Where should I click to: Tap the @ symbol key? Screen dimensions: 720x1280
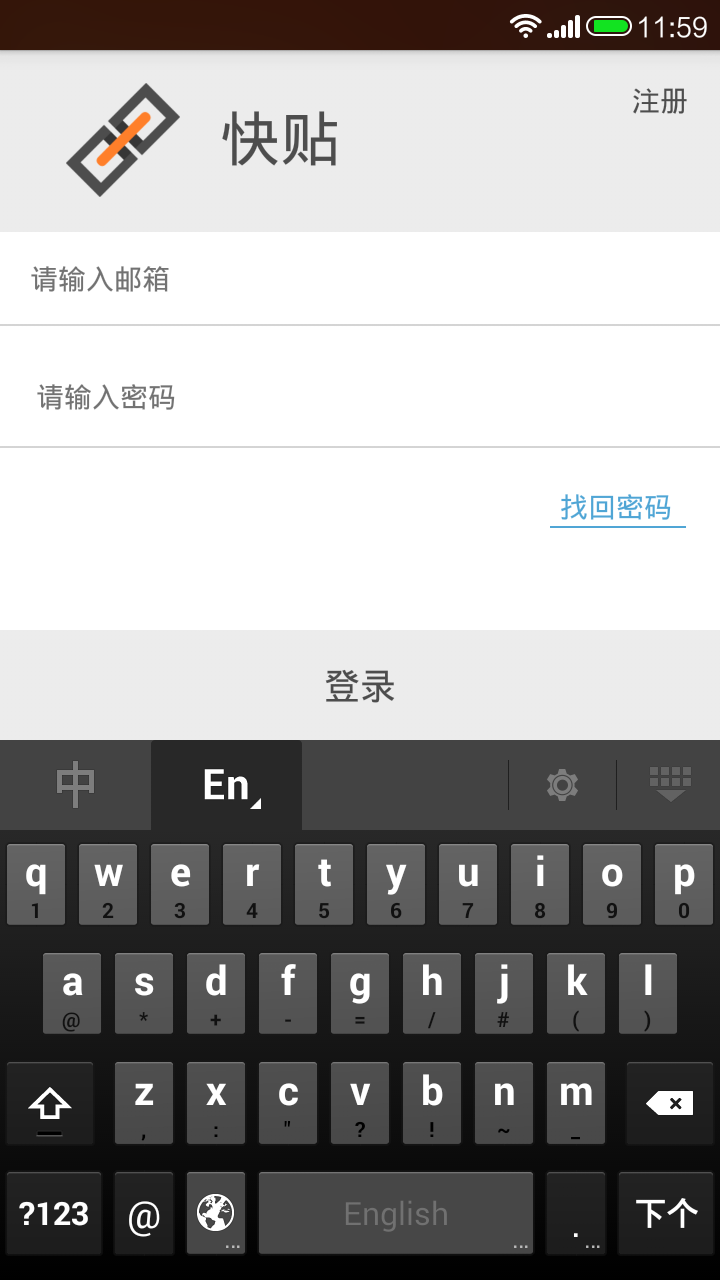[143, 1213]
